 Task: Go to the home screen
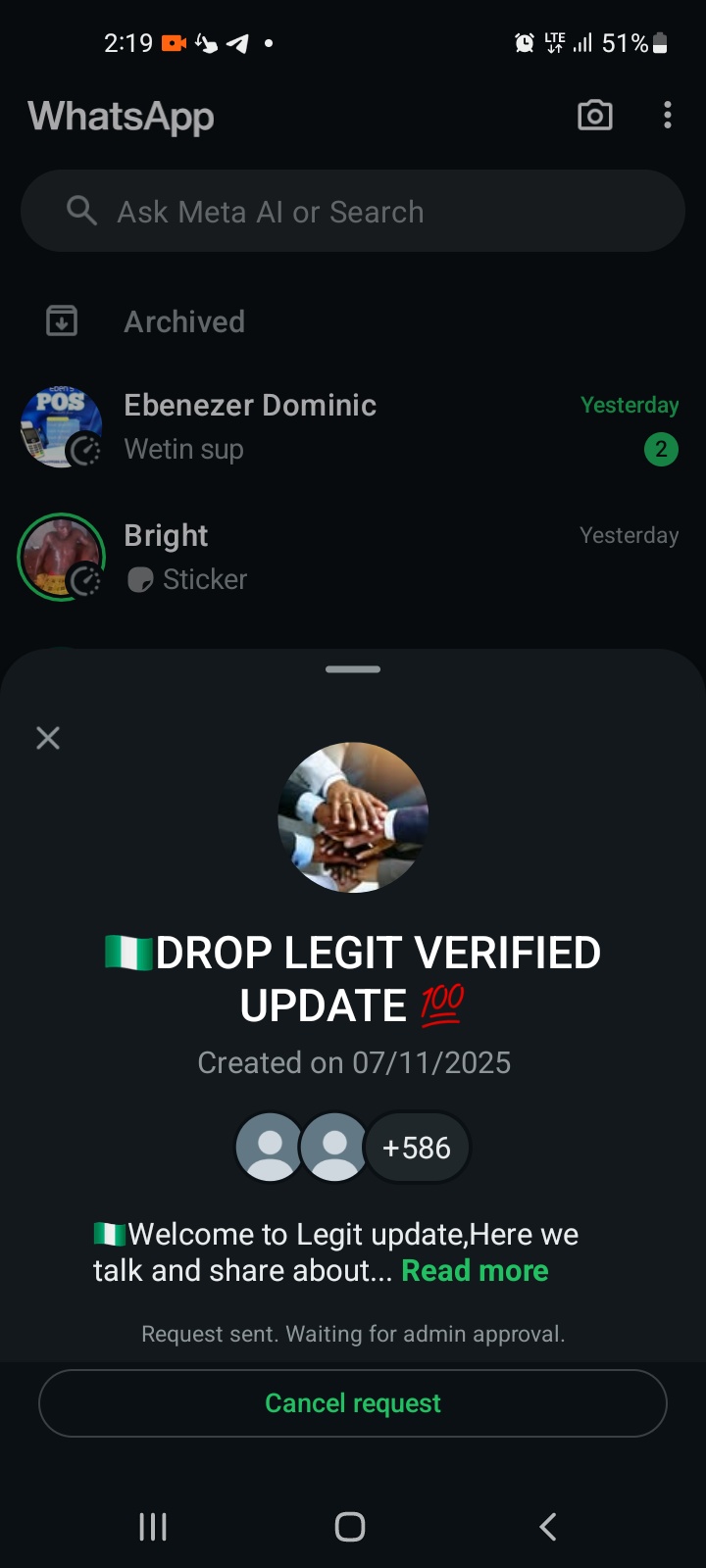pos(350,1526)
